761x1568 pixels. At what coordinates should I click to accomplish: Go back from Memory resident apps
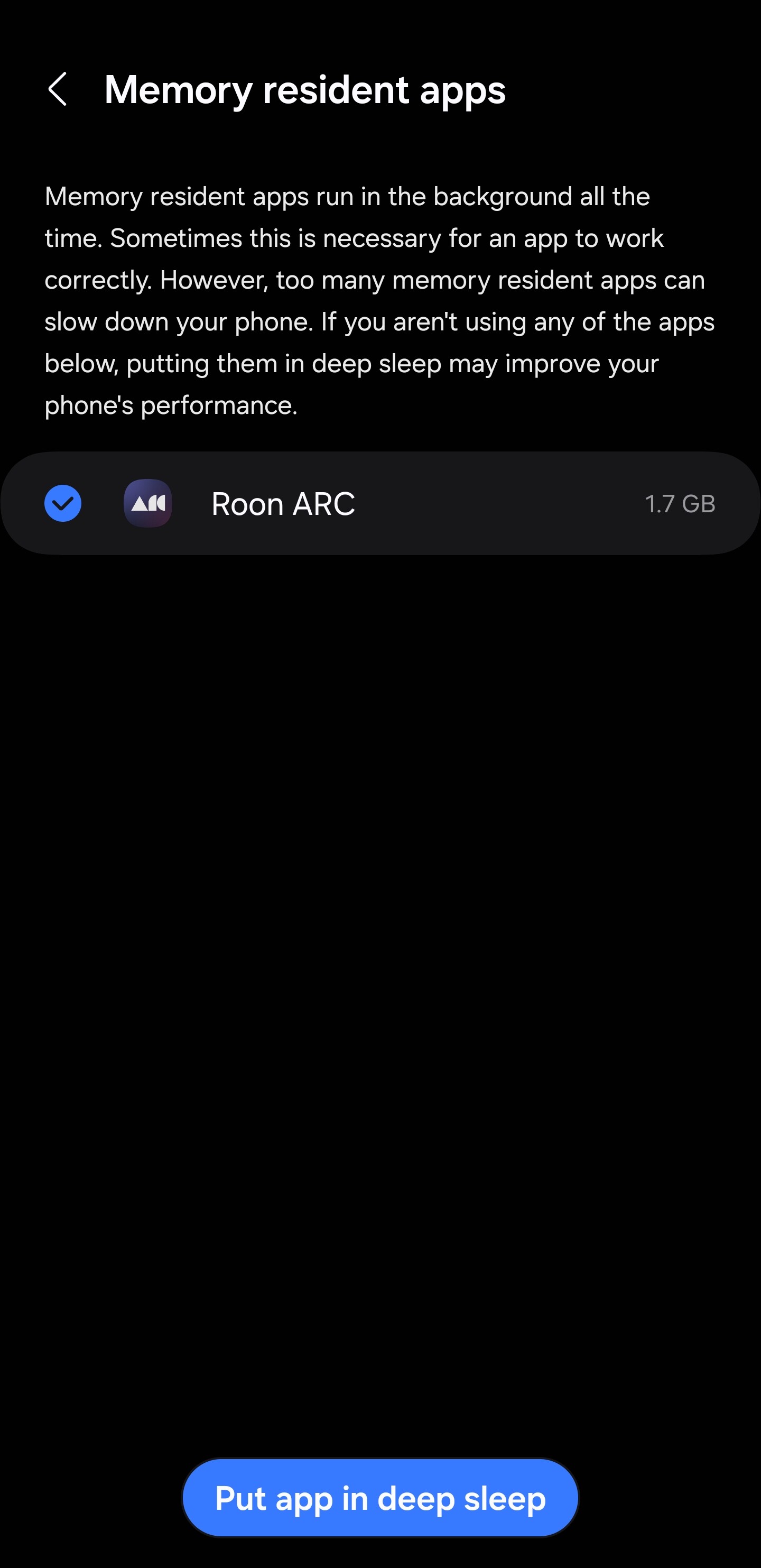58,89
